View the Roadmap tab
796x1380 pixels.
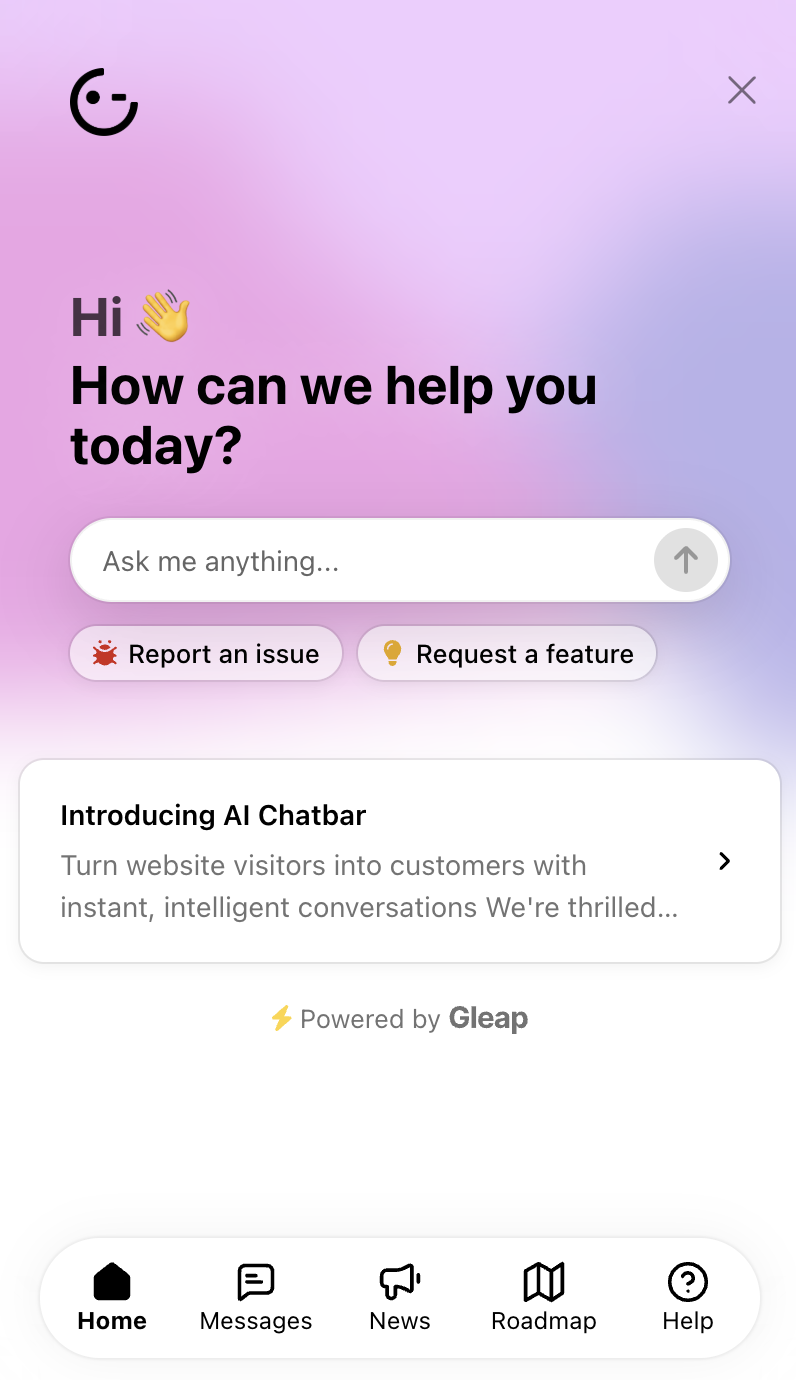click(x=544, y=1297)
